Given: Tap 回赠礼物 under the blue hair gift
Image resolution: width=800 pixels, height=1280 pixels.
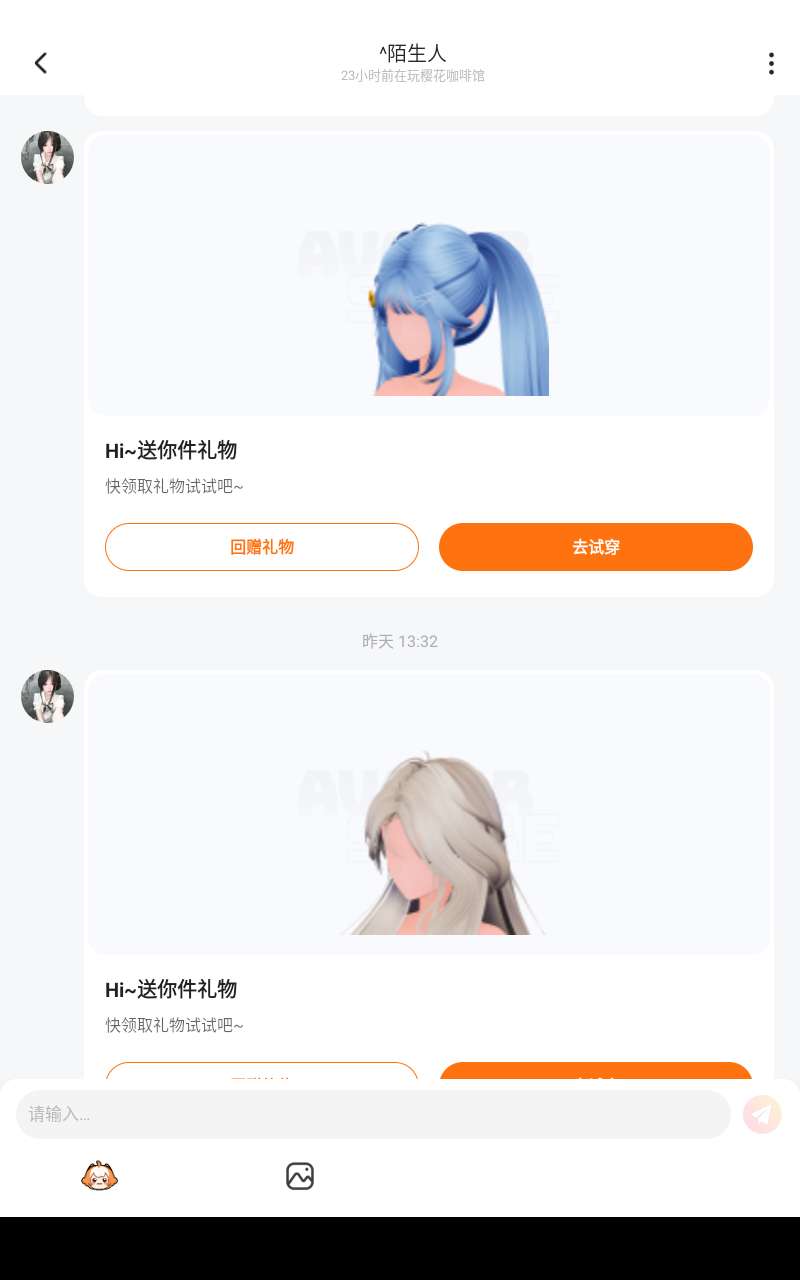Looking at the screenshot, I should point(262,547).
